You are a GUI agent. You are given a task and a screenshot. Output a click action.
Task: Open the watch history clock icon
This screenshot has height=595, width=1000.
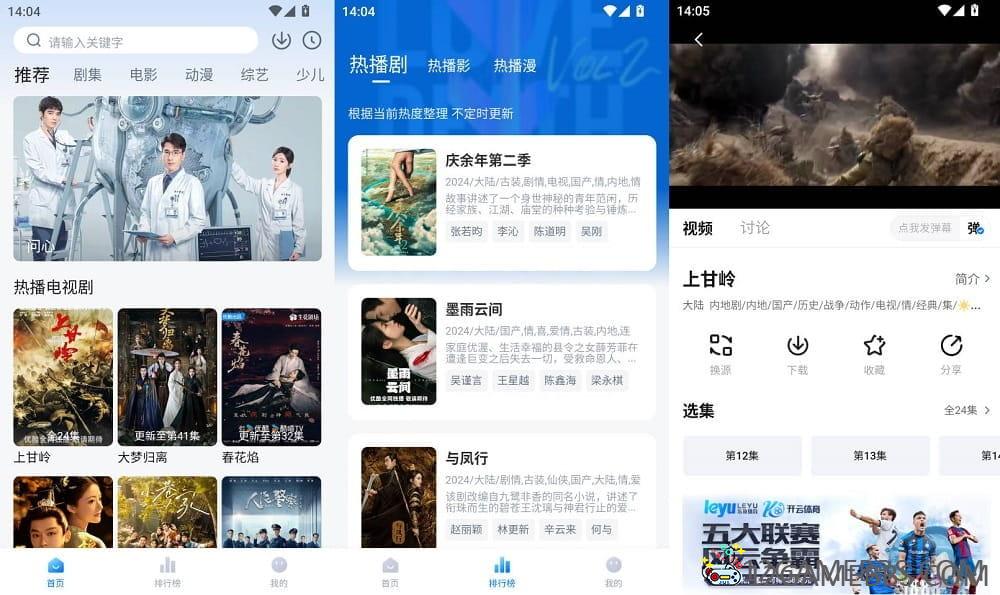pyautogui.click(x=312, y=41)
